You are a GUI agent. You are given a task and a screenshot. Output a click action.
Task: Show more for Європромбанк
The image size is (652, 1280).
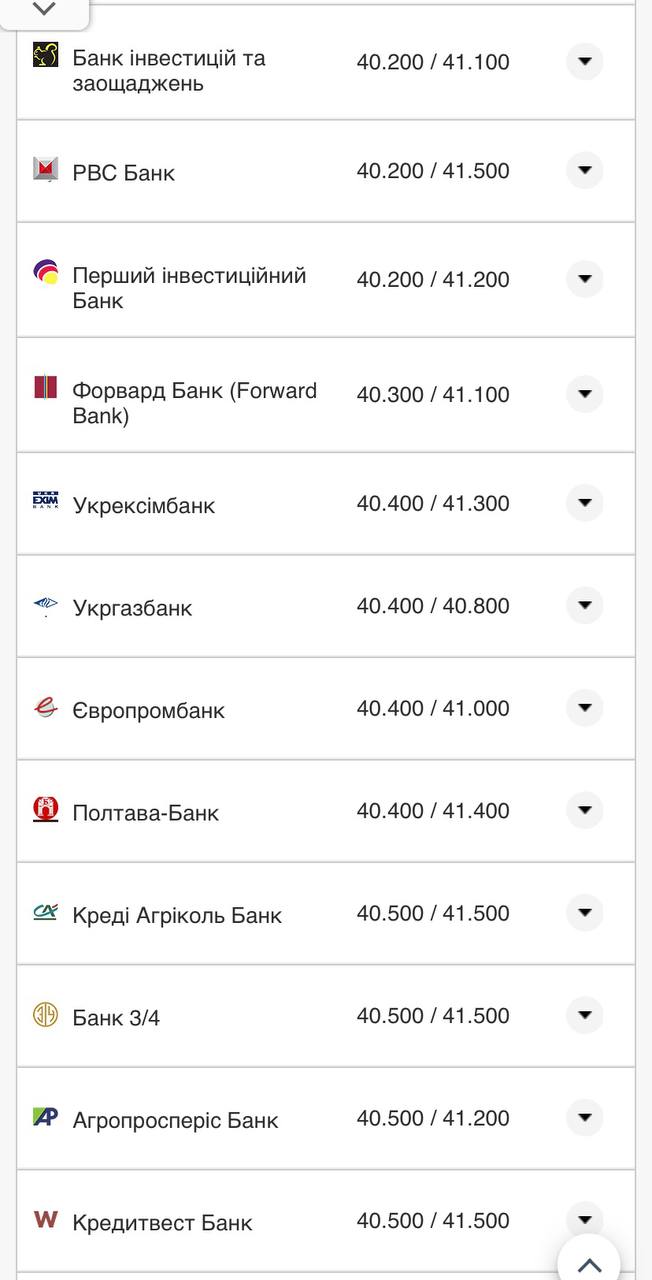coord(584,708)
